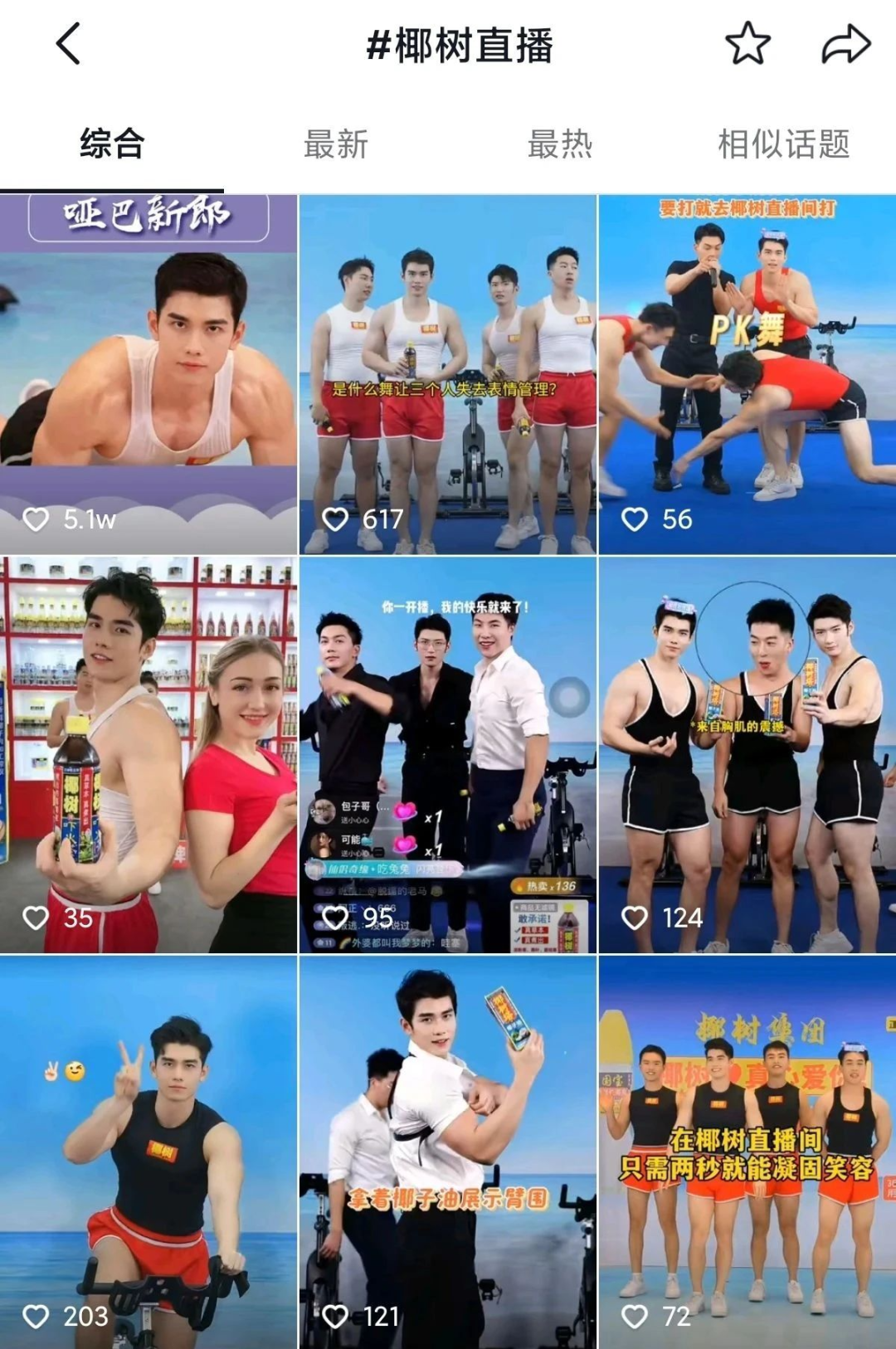The image size is (896, 1349).
Task: Open the video with 124 likes
Action: (747, 755)
